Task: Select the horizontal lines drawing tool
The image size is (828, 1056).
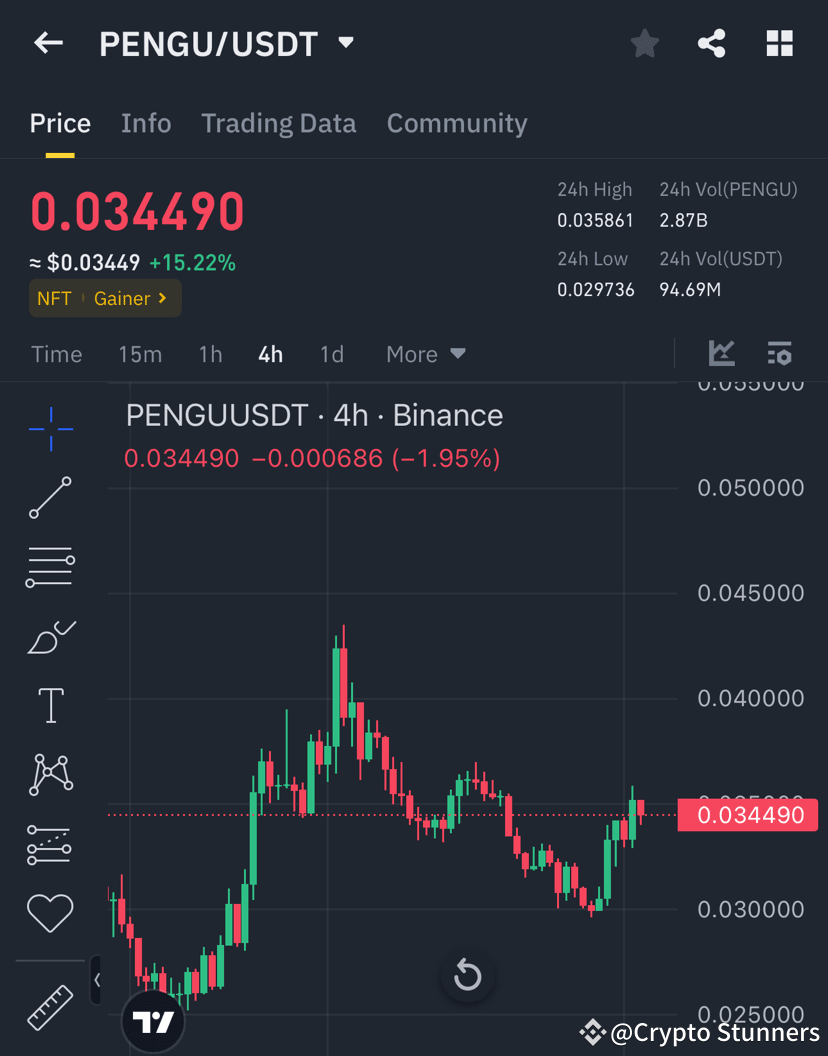Action: coord(50,567)
